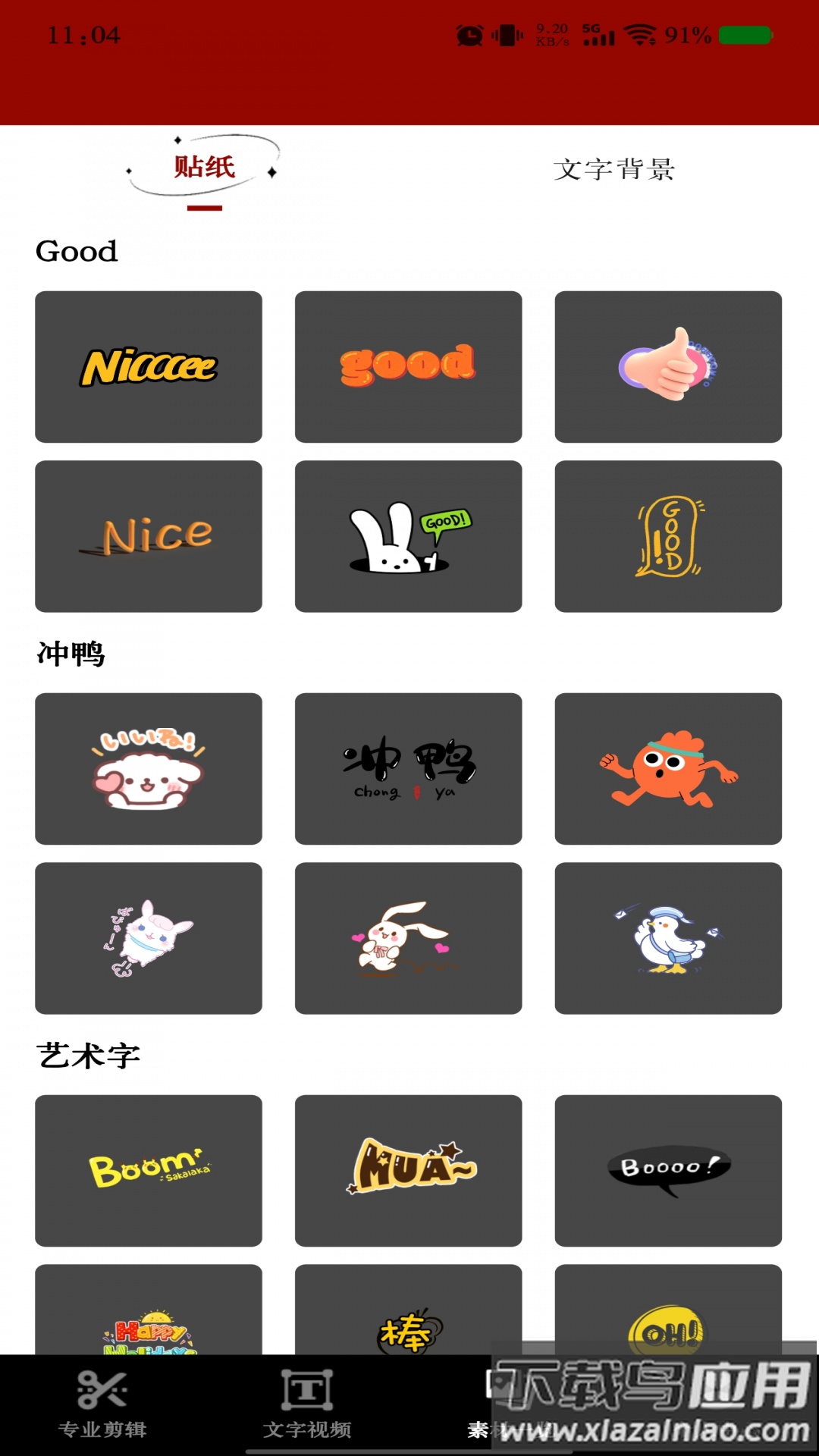The height and width of the screenshot is (1456, 819).
Task: Select the 贴纸 tab
Action: [x=204, y=168]
